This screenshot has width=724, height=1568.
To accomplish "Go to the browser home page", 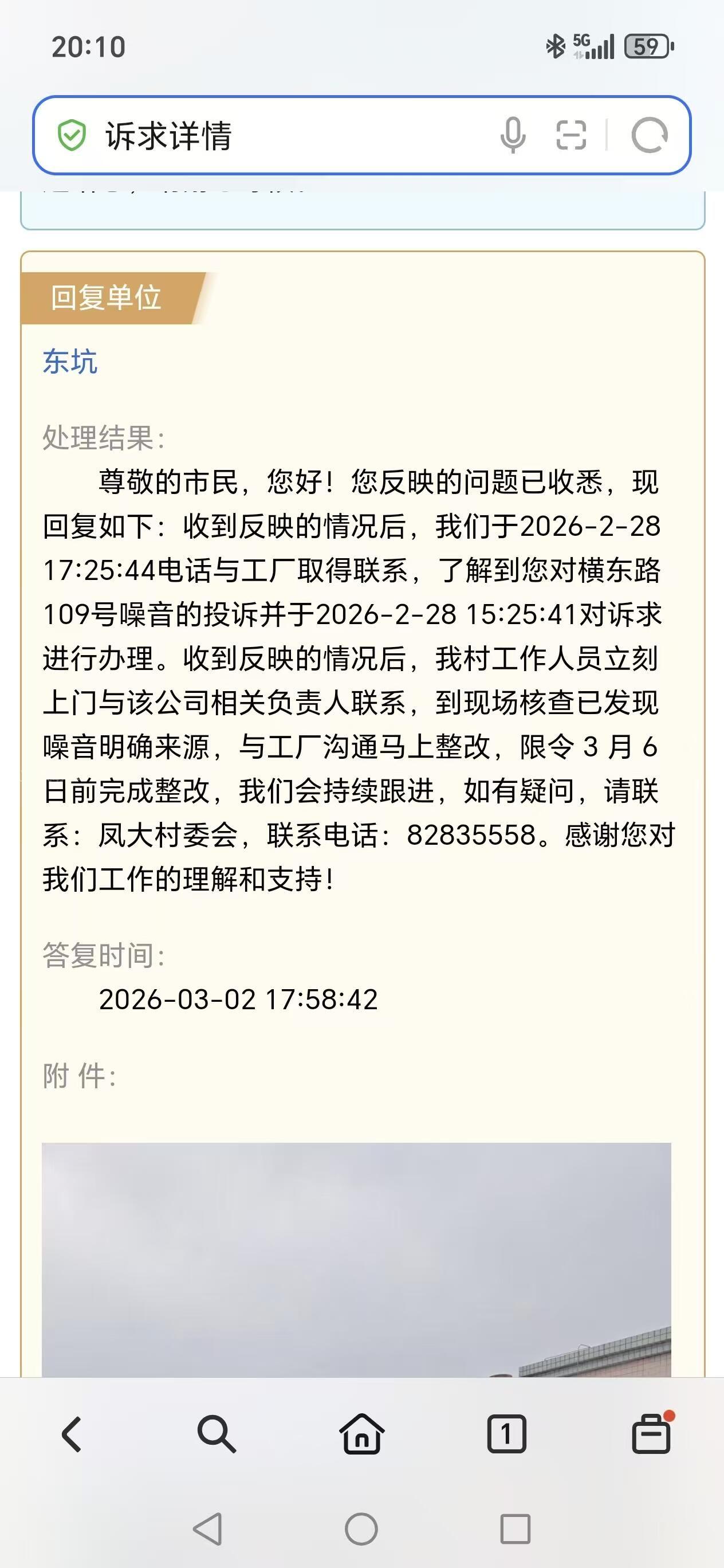I will (361, 1434).
